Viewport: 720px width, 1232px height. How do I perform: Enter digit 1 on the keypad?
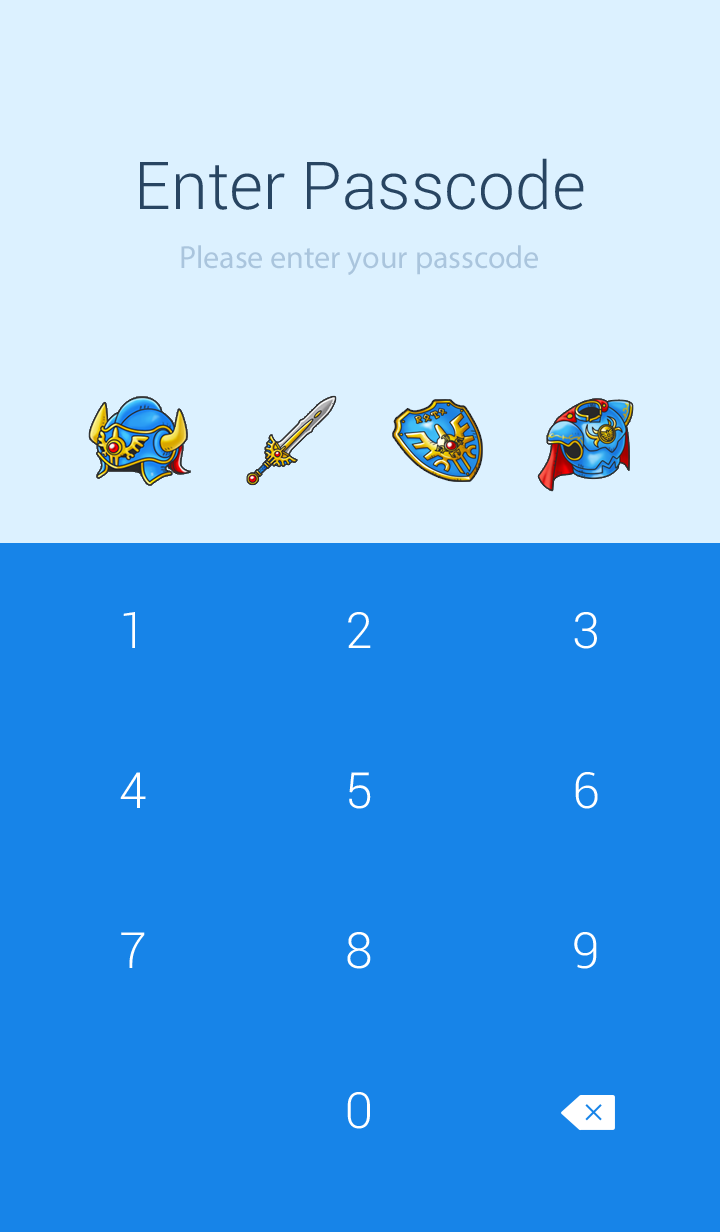(x=132, y=631)
